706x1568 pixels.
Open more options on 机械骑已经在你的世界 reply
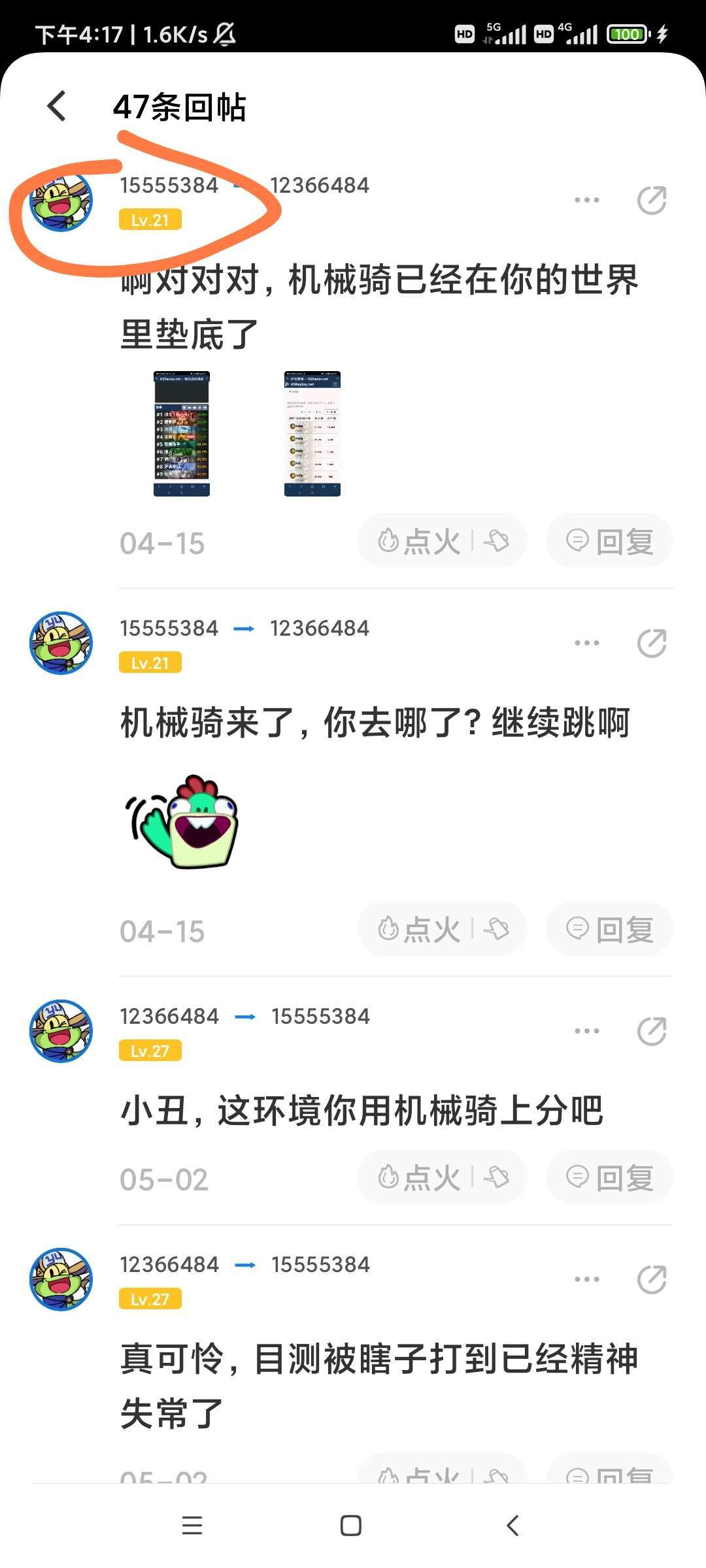586,200
